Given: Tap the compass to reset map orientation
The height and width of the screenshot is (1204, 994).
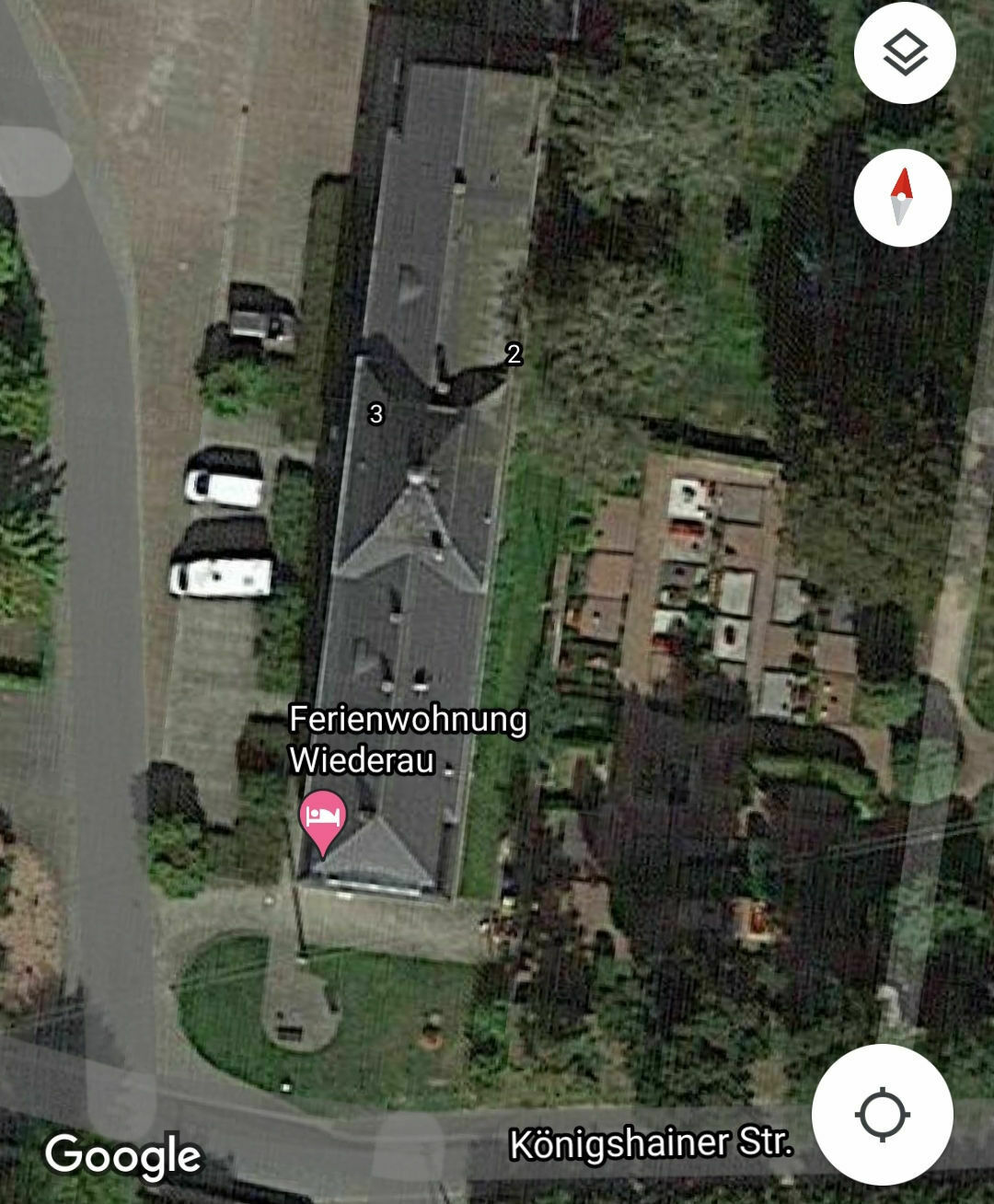Looking at the screenshot, I should click(x=902, y=197).
